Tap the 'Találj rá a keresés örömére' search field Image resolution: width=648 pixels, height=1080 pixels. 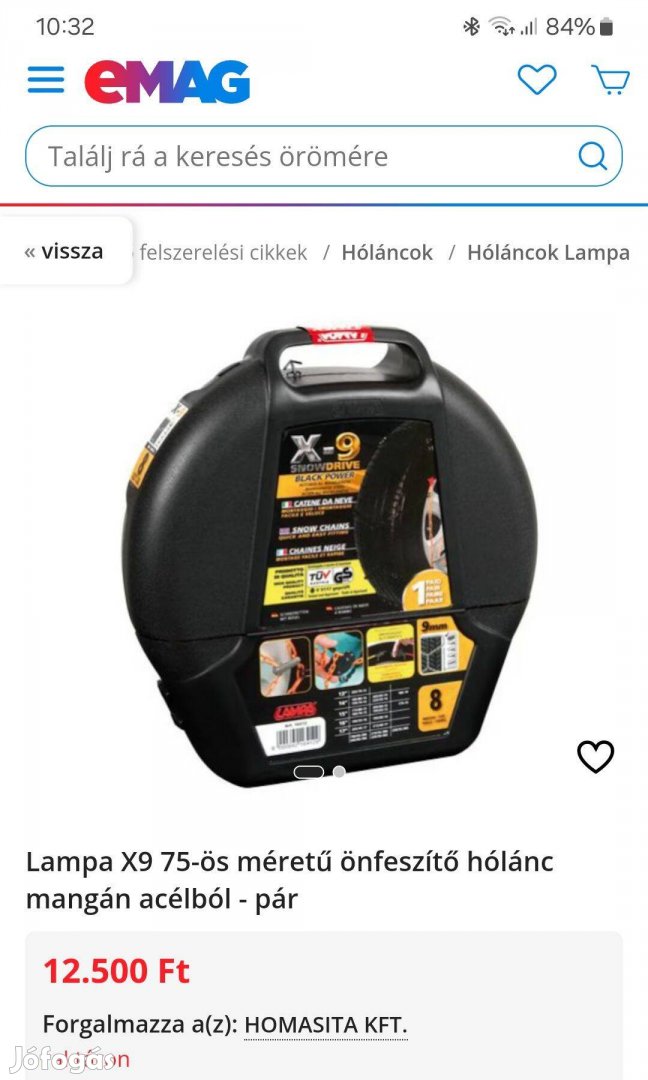tap(300, 156)
